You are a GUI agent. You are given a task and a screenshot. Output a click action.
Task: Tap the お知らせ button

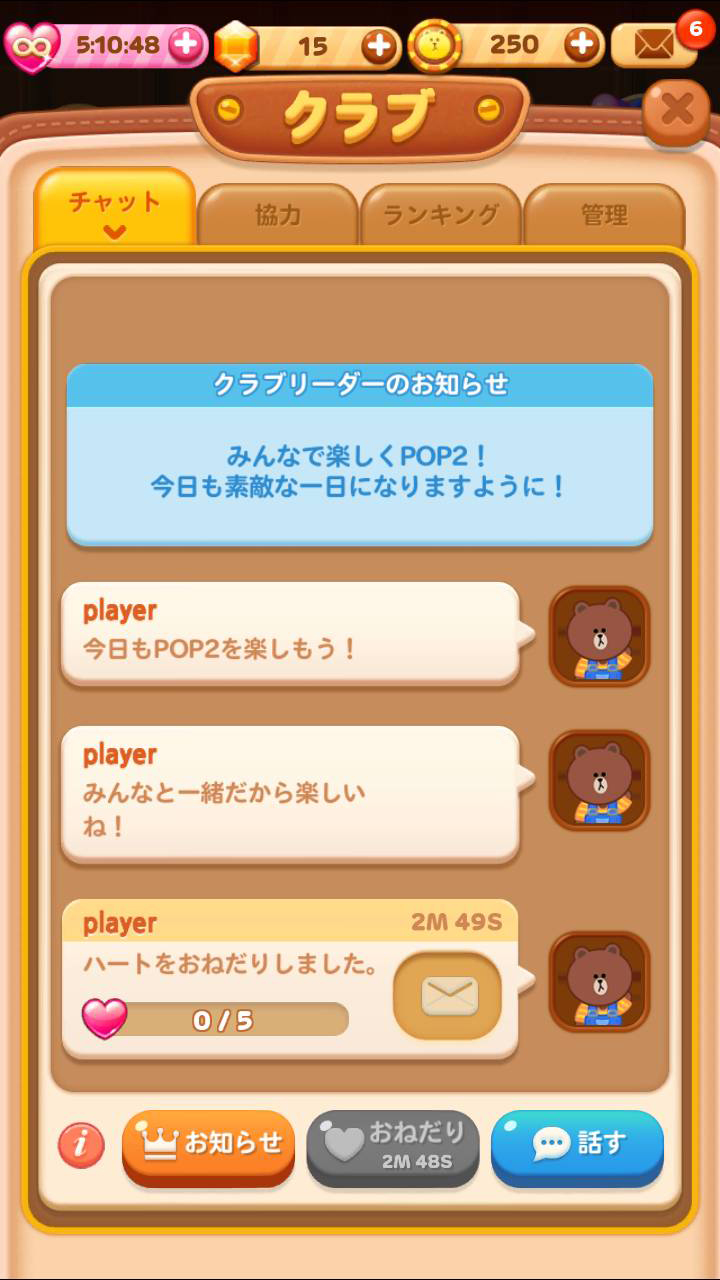tap(208, 1147)
